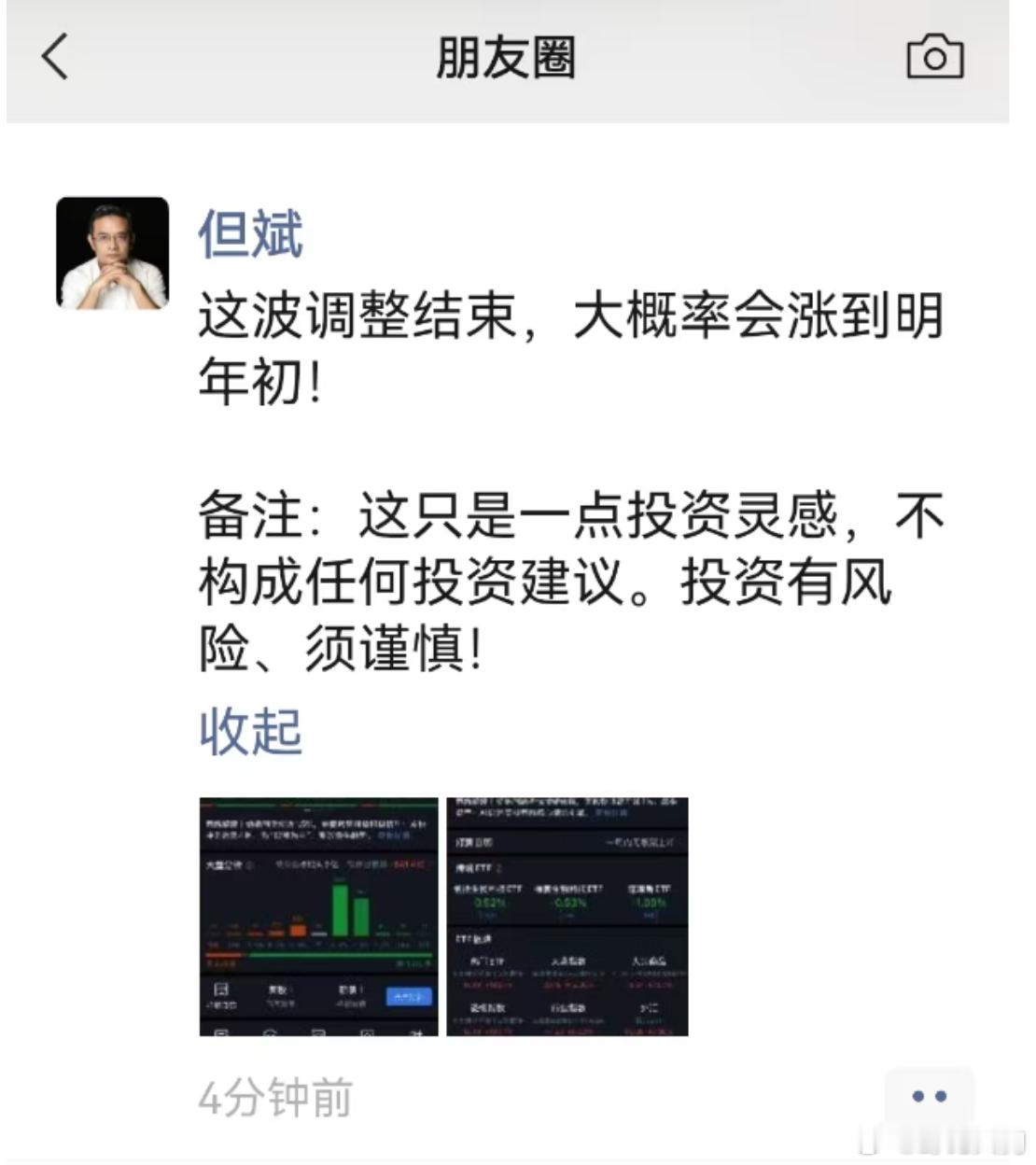Open the like and comment options button
Image resolution: width=1036 pixels, height=1165 pixels.
coord(928,1096)
